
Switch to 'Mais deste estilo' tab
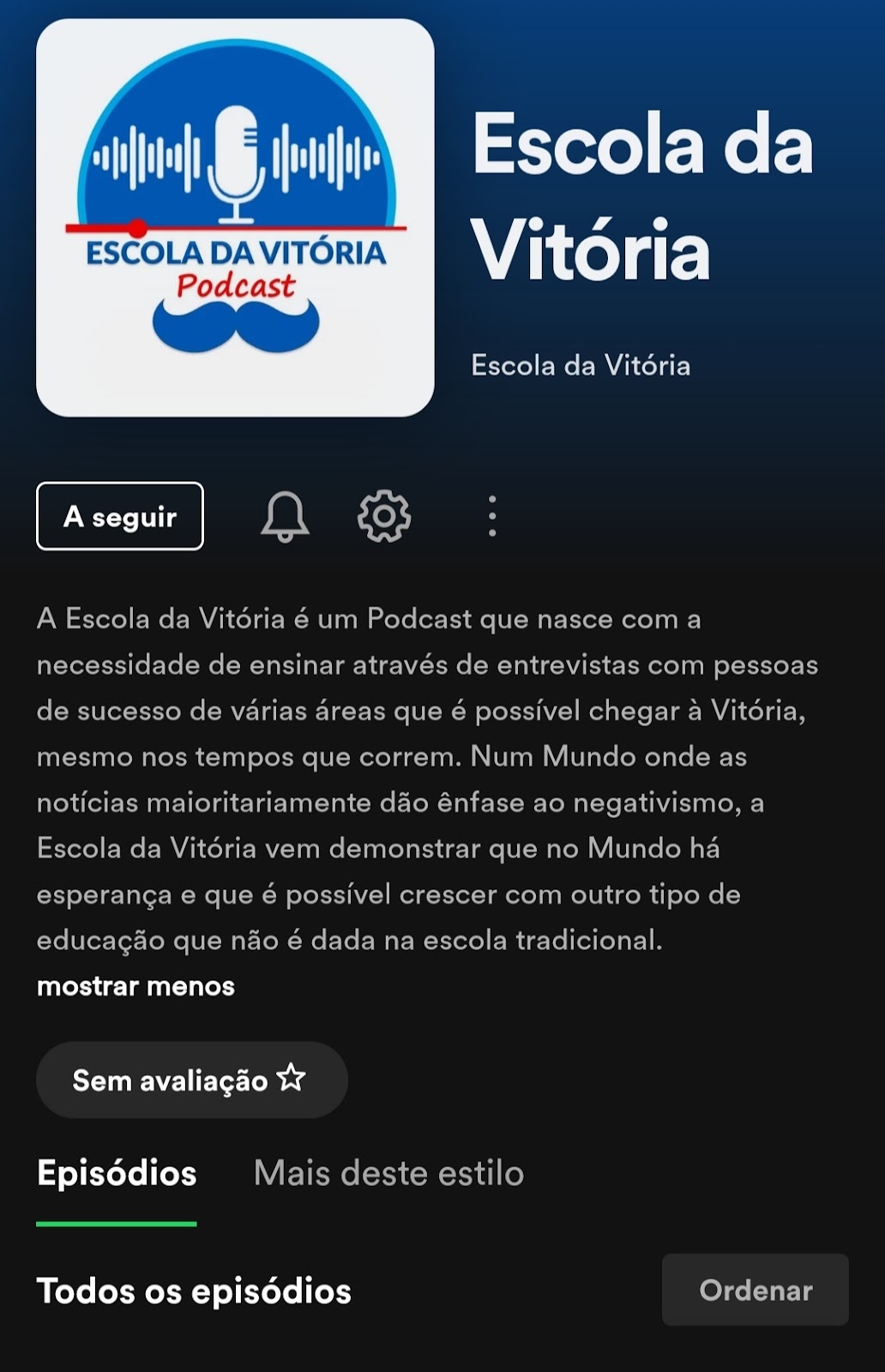point(388,1173)
